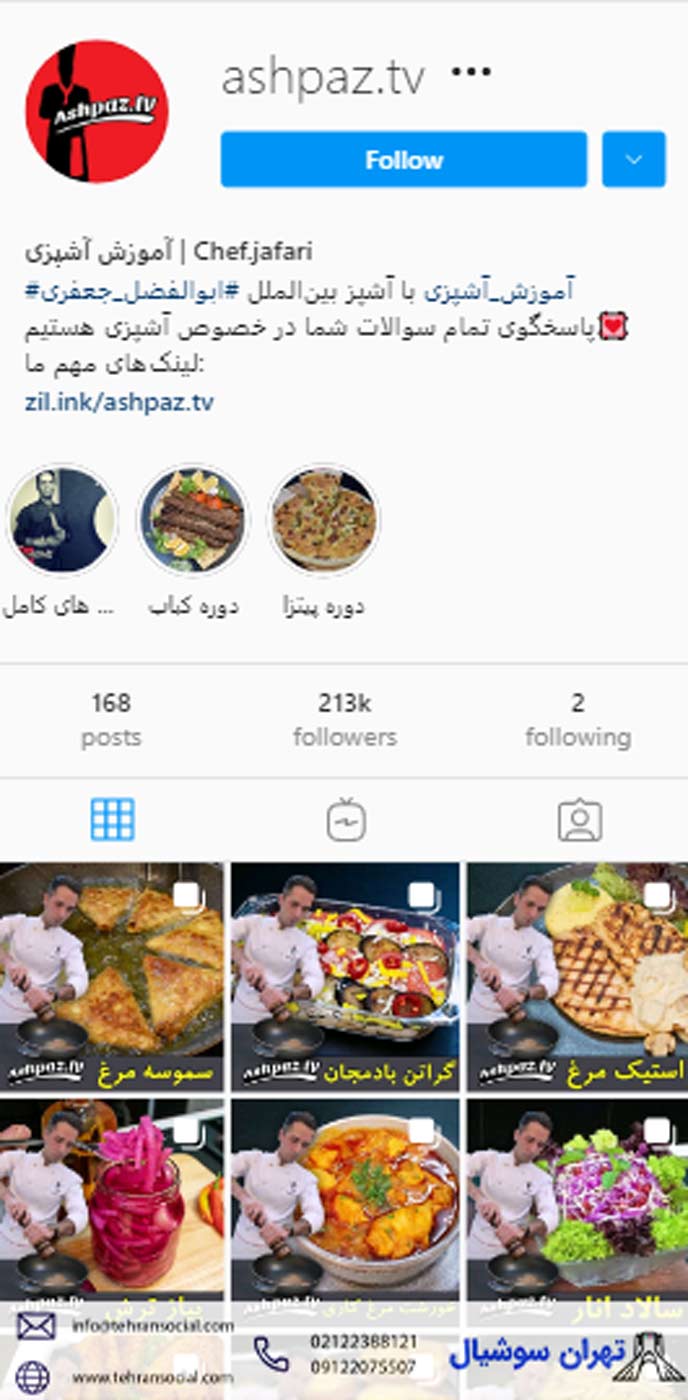Switch to the posts grid tab

(x=112, y=820)
